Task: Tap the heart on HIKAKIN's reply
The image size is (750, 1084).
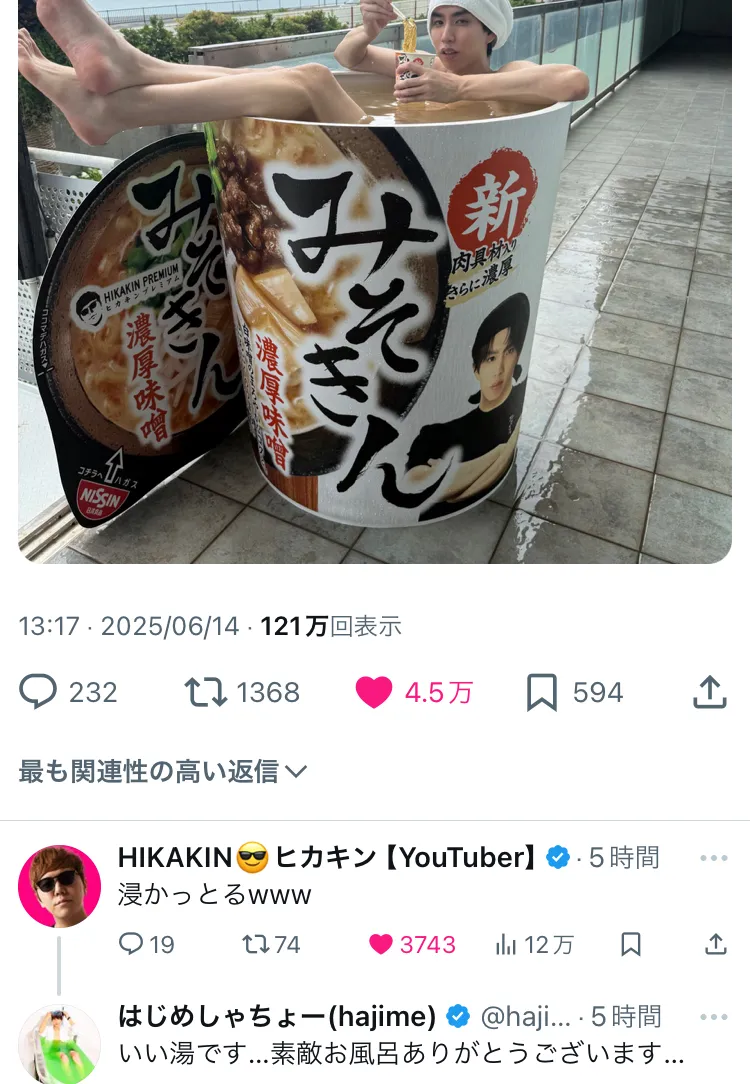Action: [x=380, y=944]
